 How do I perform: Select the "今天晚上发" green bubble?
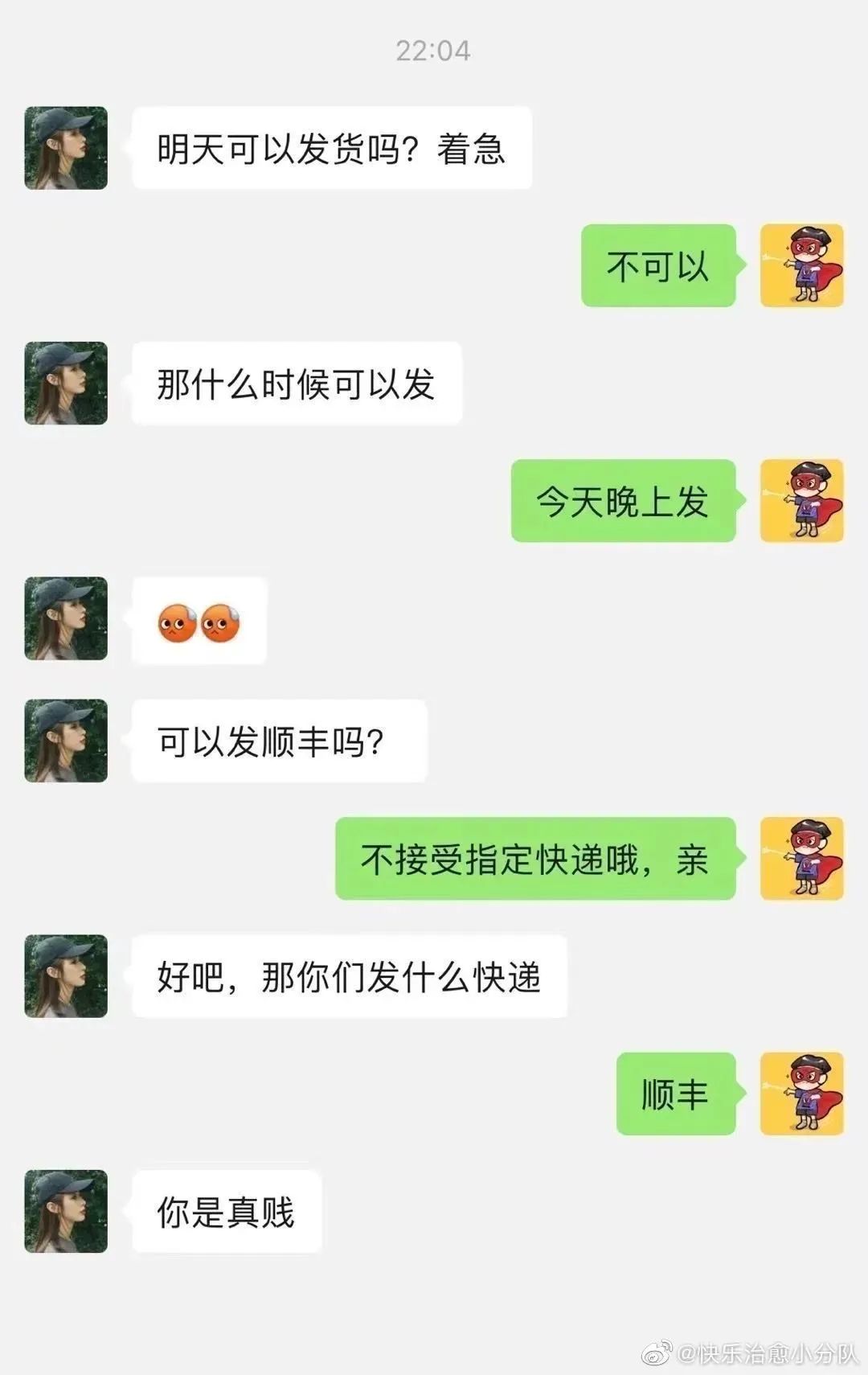[623, 503]
